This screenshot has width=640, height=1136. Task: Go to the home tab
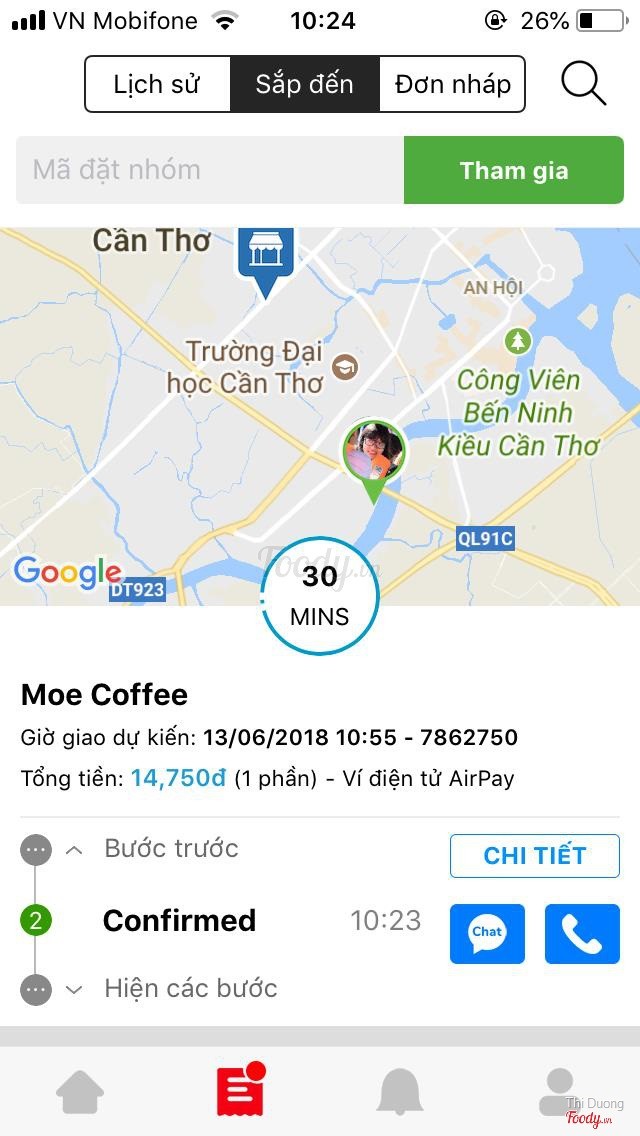click(80, 1091)
